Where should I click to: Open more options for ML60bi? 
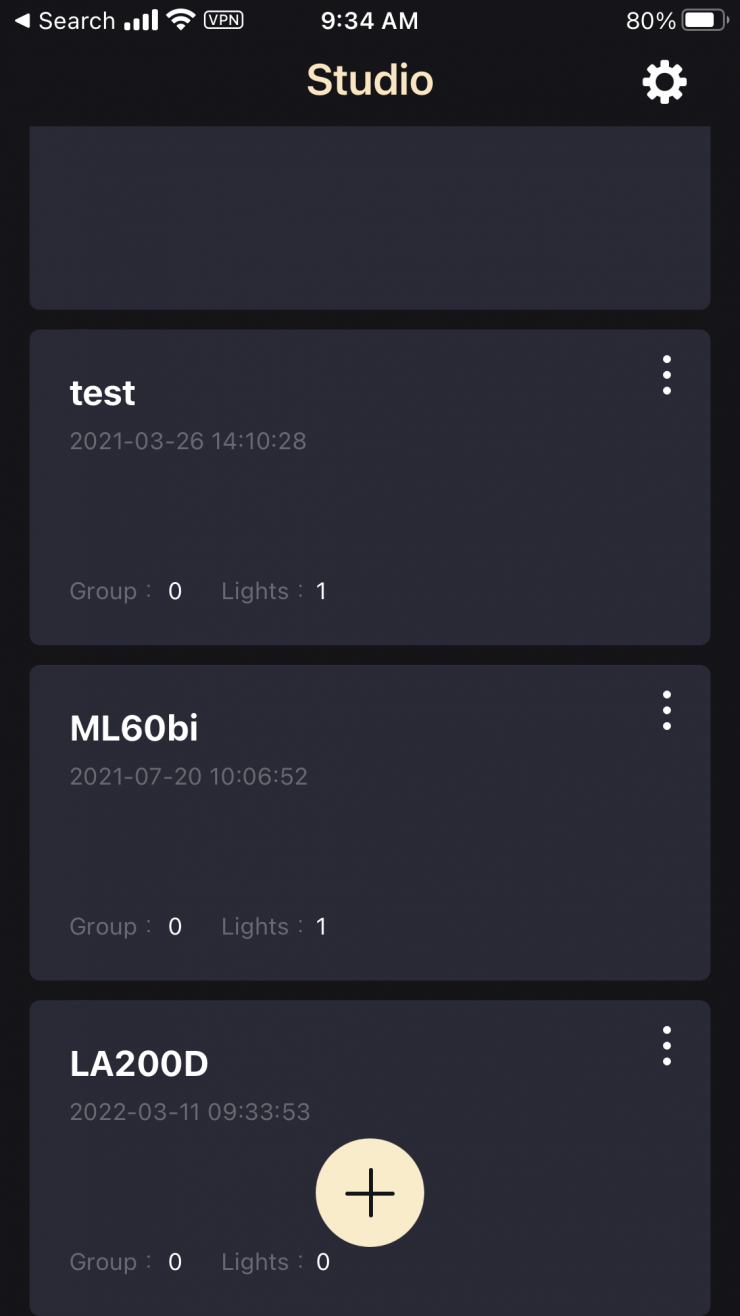667,710
